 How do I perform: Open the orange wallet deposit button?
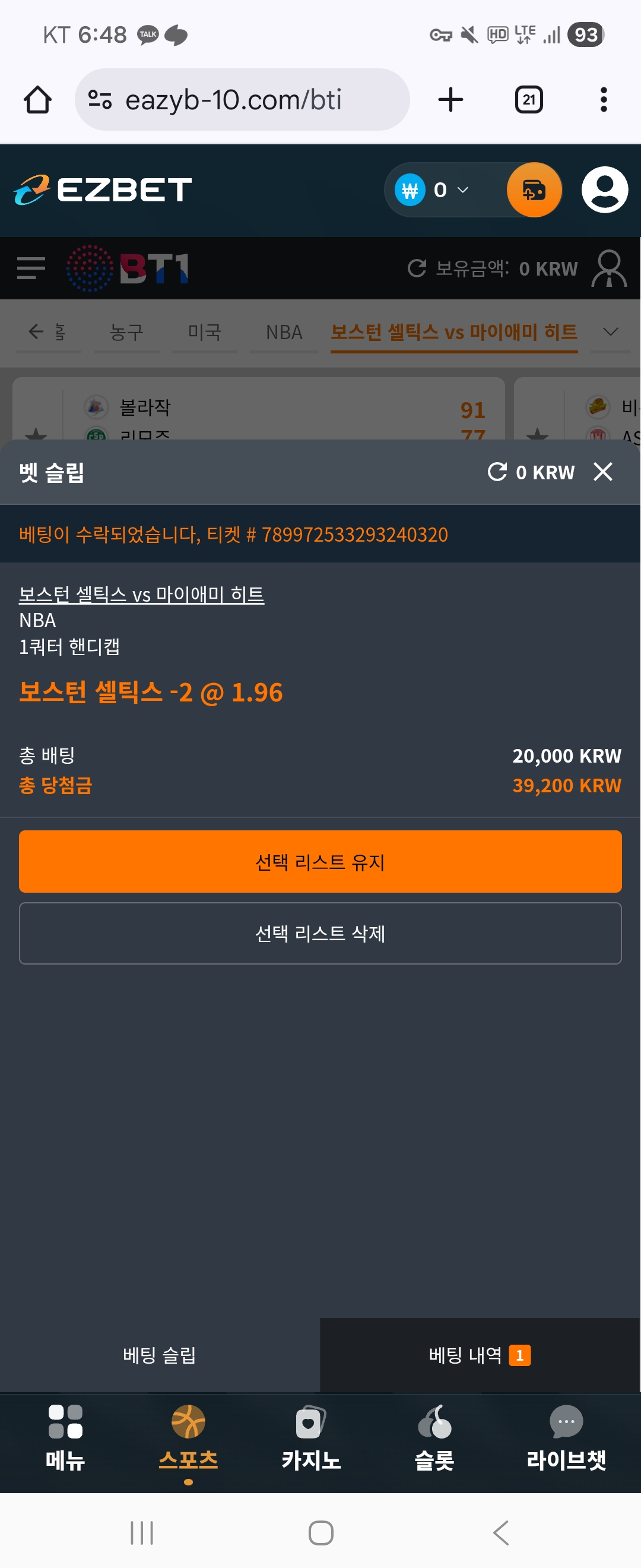[534, 191]
